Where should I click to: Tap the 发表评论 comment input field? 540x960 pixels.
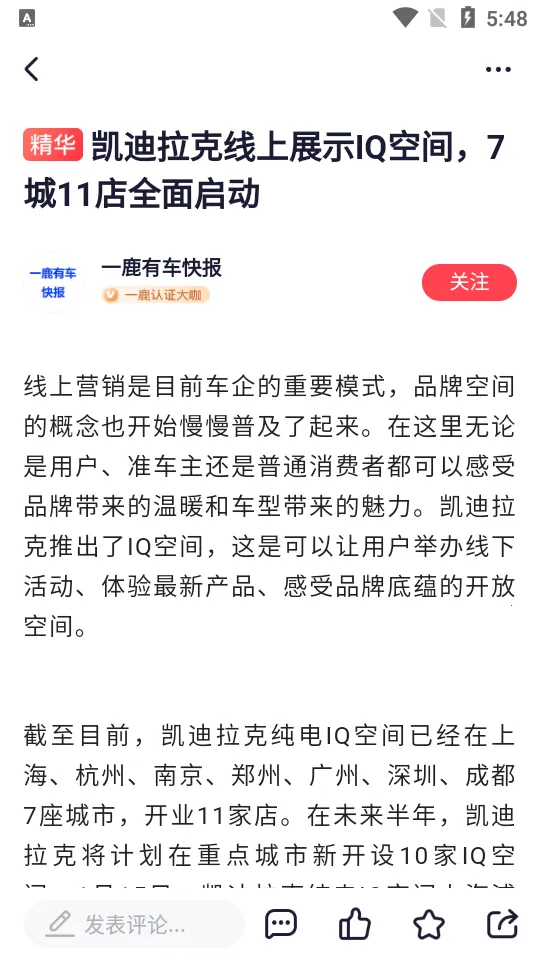pyautogui.click(x=134, y=924)
